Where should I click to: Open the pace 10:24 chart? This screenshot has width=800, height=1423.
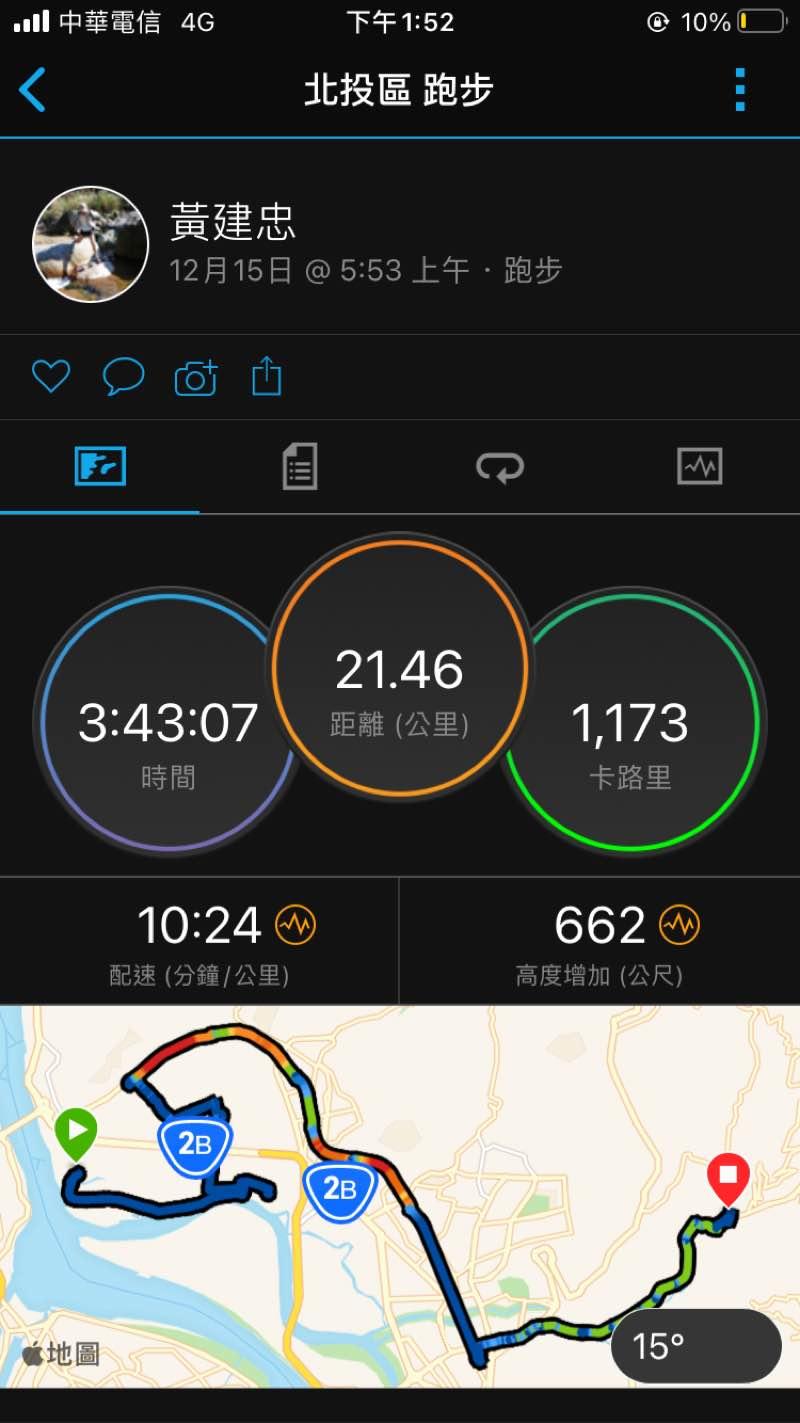295,926
